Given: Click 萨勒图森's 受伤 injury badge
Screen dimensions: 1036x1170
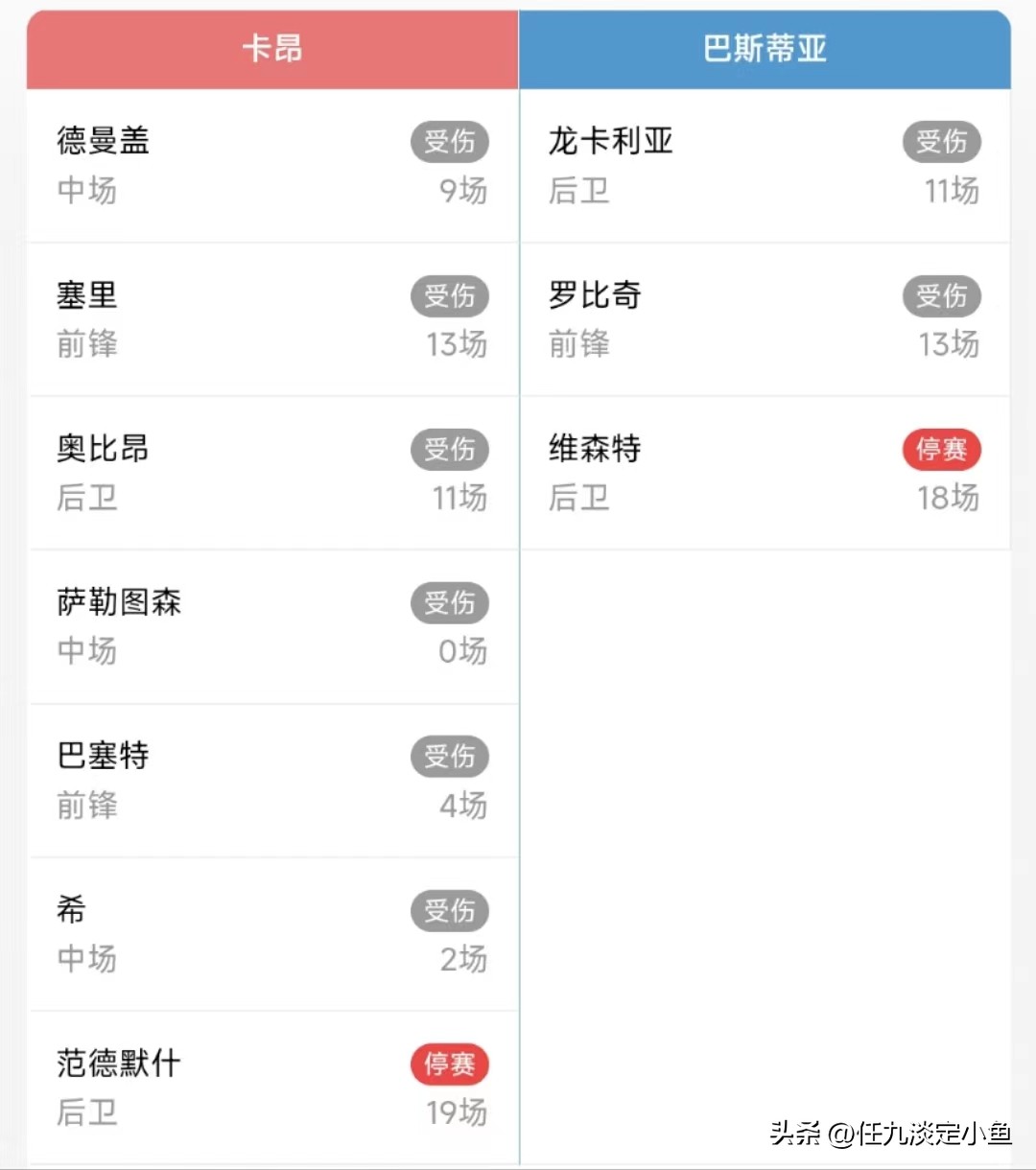Looking at the screenshot, I should click(x=450, y=603).
